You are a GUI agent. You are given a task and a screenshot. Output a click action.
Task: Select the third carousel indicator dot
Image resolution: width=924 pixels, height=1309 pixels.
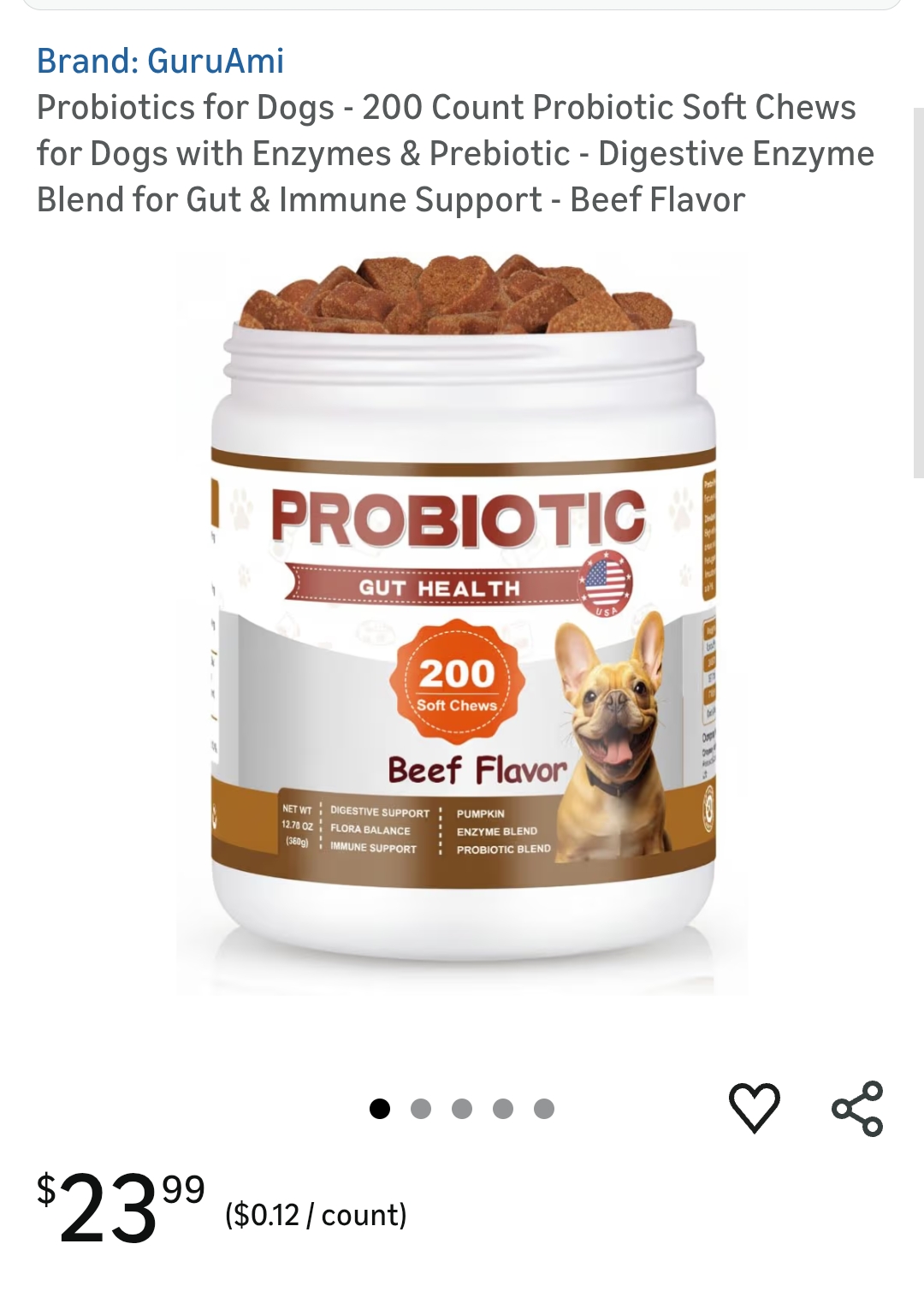click(462, 1106)
